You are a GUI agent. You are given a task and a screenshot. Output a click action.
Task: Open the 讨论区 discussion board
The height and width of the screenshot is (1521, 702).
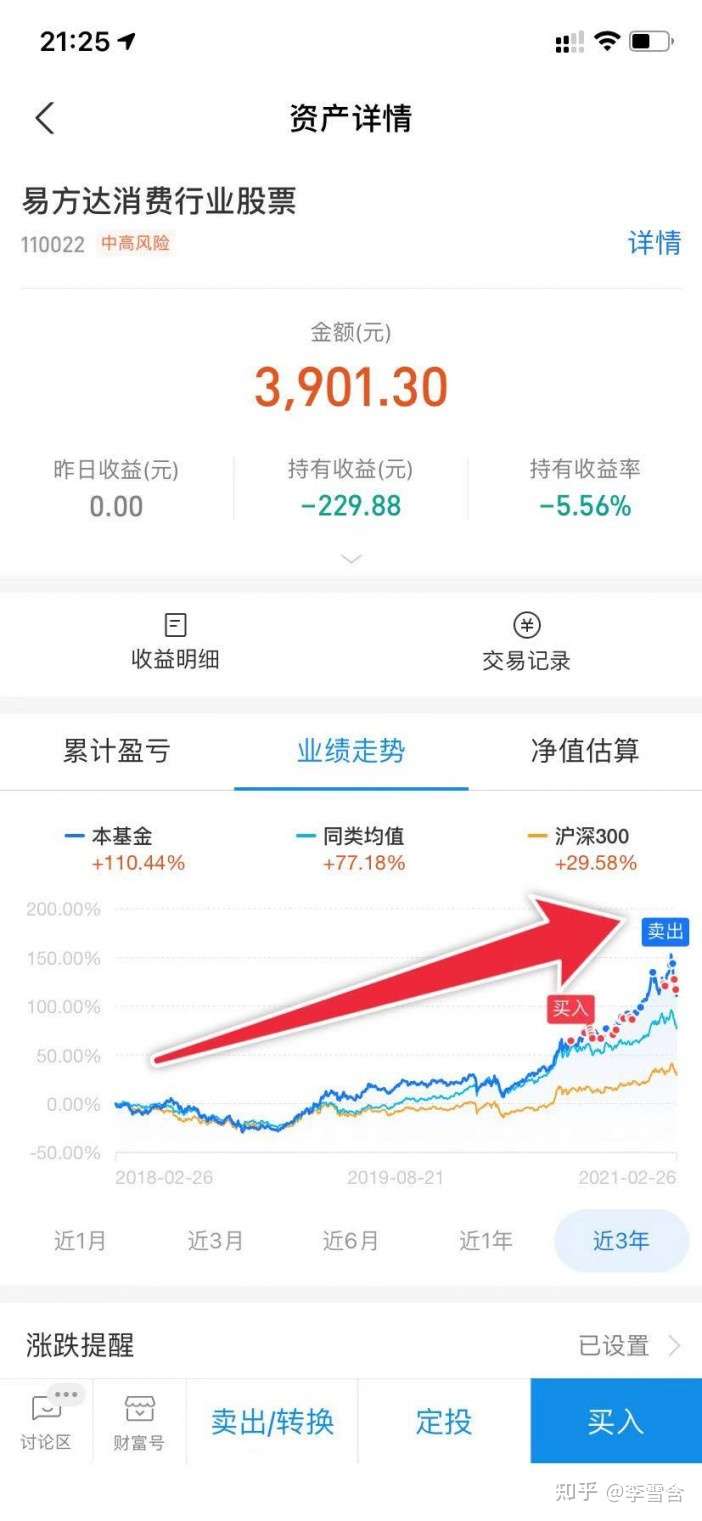tap(46, 1421)
